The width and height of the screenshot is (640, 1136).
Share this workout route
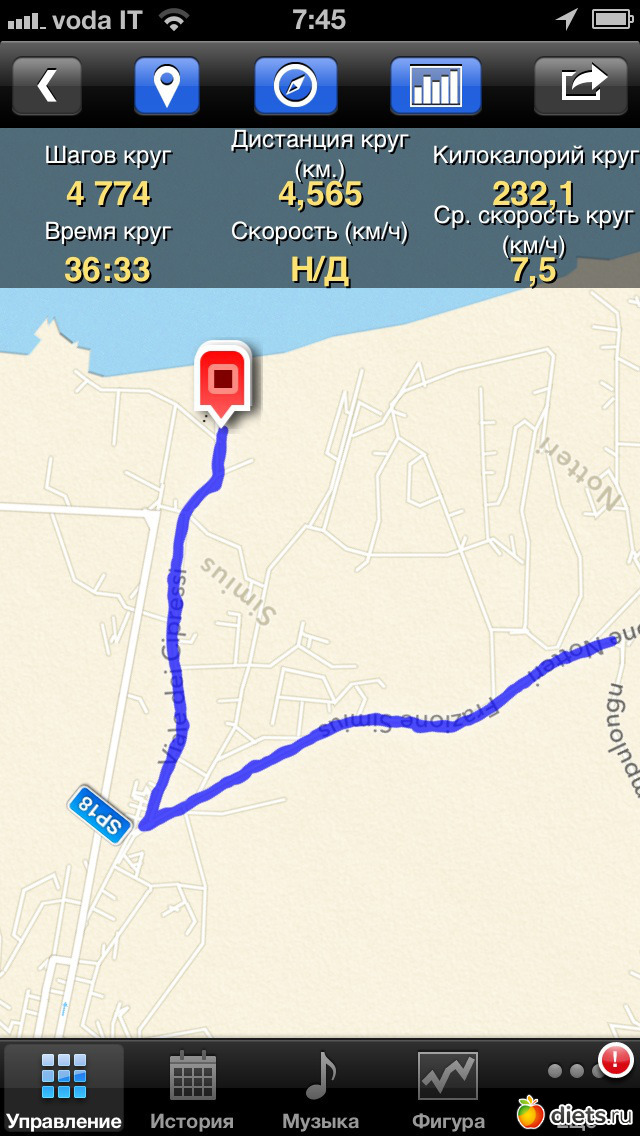(x=585, y=85)
